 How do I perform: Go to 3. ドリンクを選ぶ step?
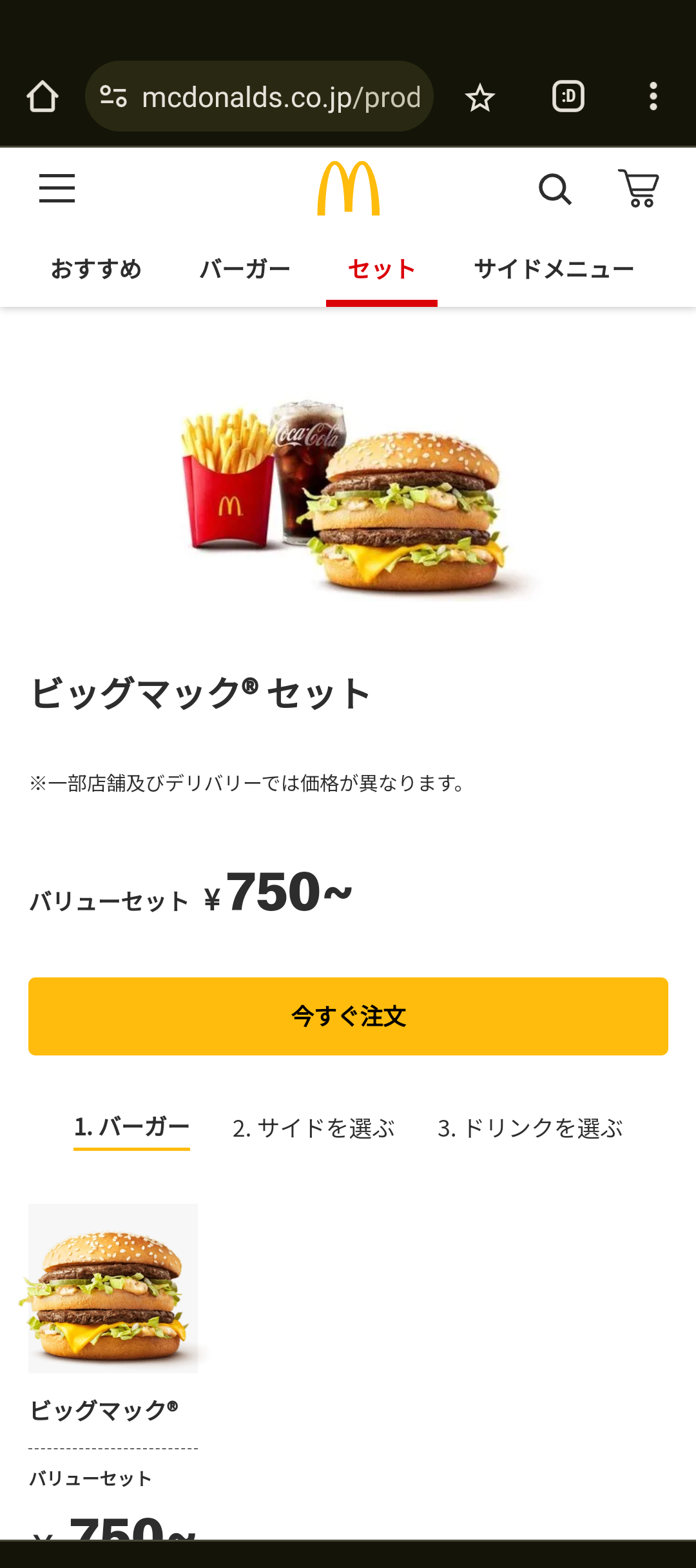530,1128
